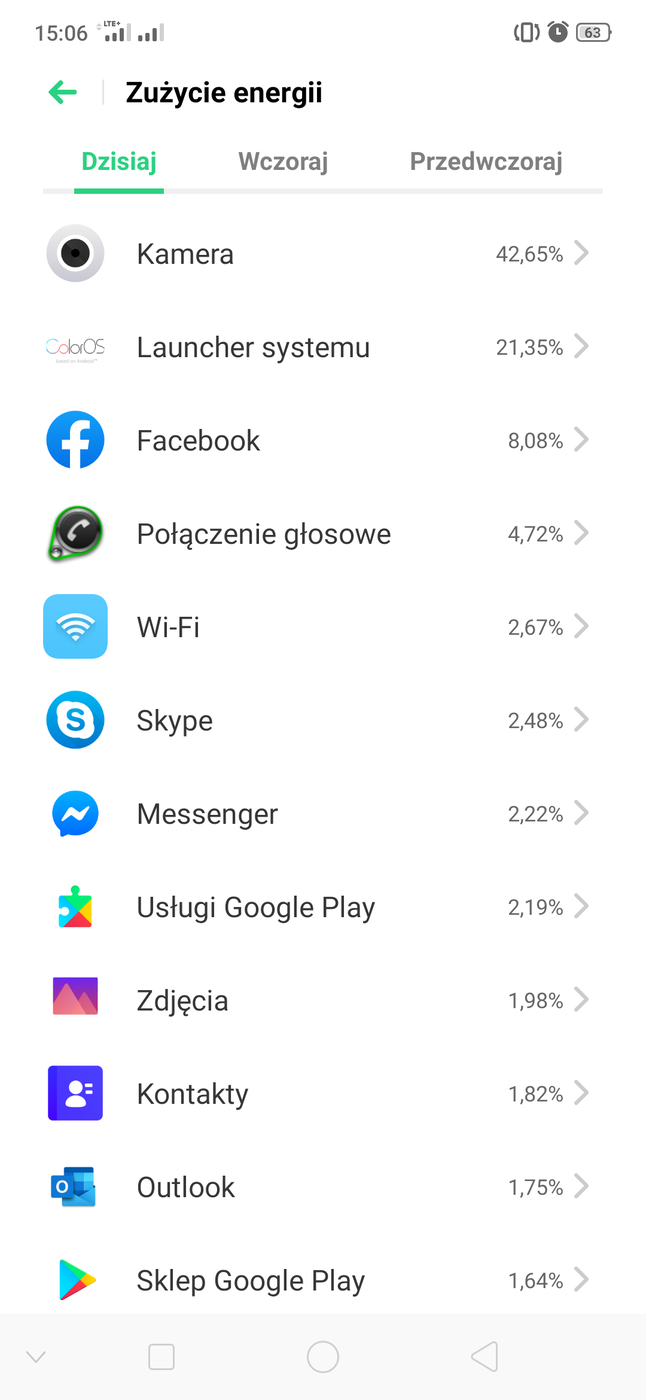Image resolution: width=646 pixels, height=1400 pixels.
Task: Switch to the Wczoraj tab
Action: pyautogui.click(x=283, y=162)
